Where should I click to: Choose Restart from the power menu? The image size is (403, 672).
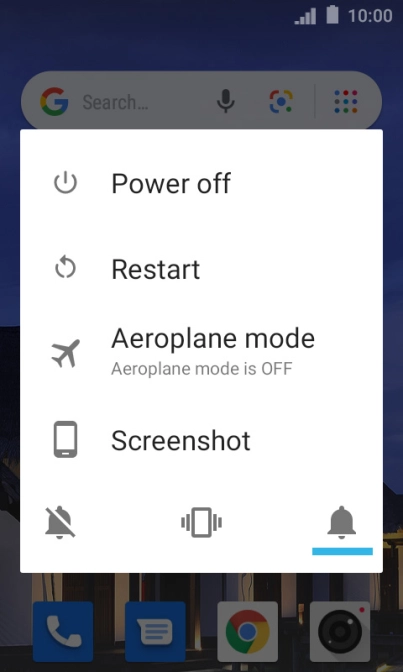pyautogui.click(x=201, y=269)
